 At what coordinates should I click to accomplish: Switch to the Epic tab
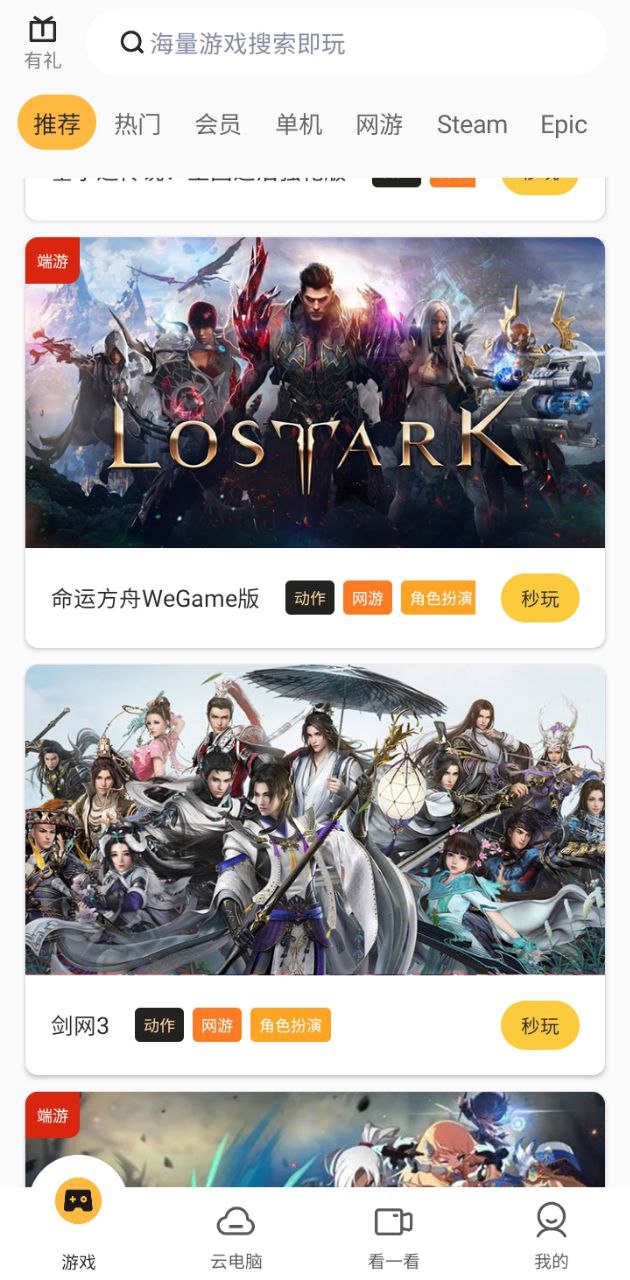(563, 124)
